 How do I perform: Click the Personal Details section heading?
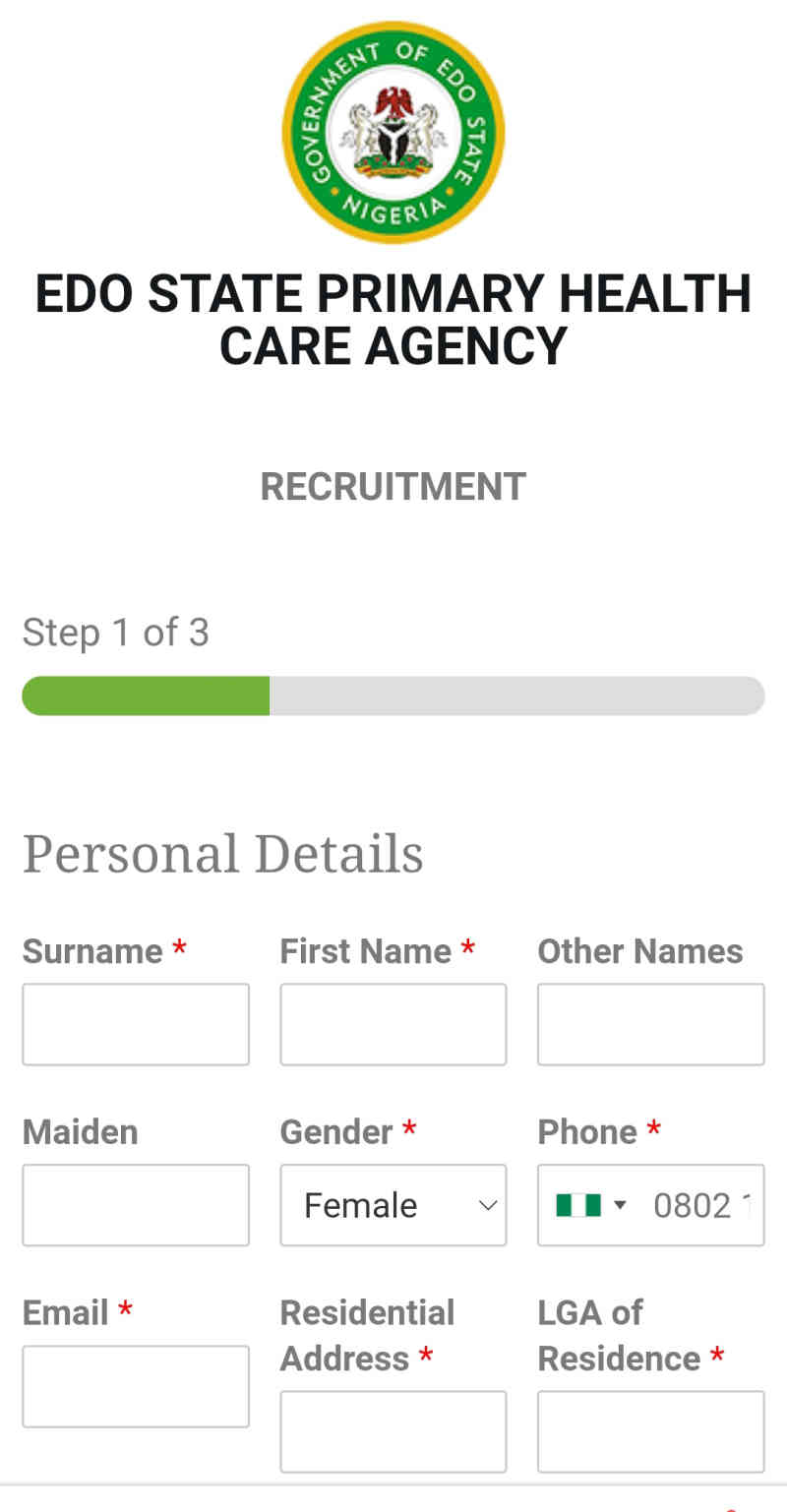click(x=222, y=853)
